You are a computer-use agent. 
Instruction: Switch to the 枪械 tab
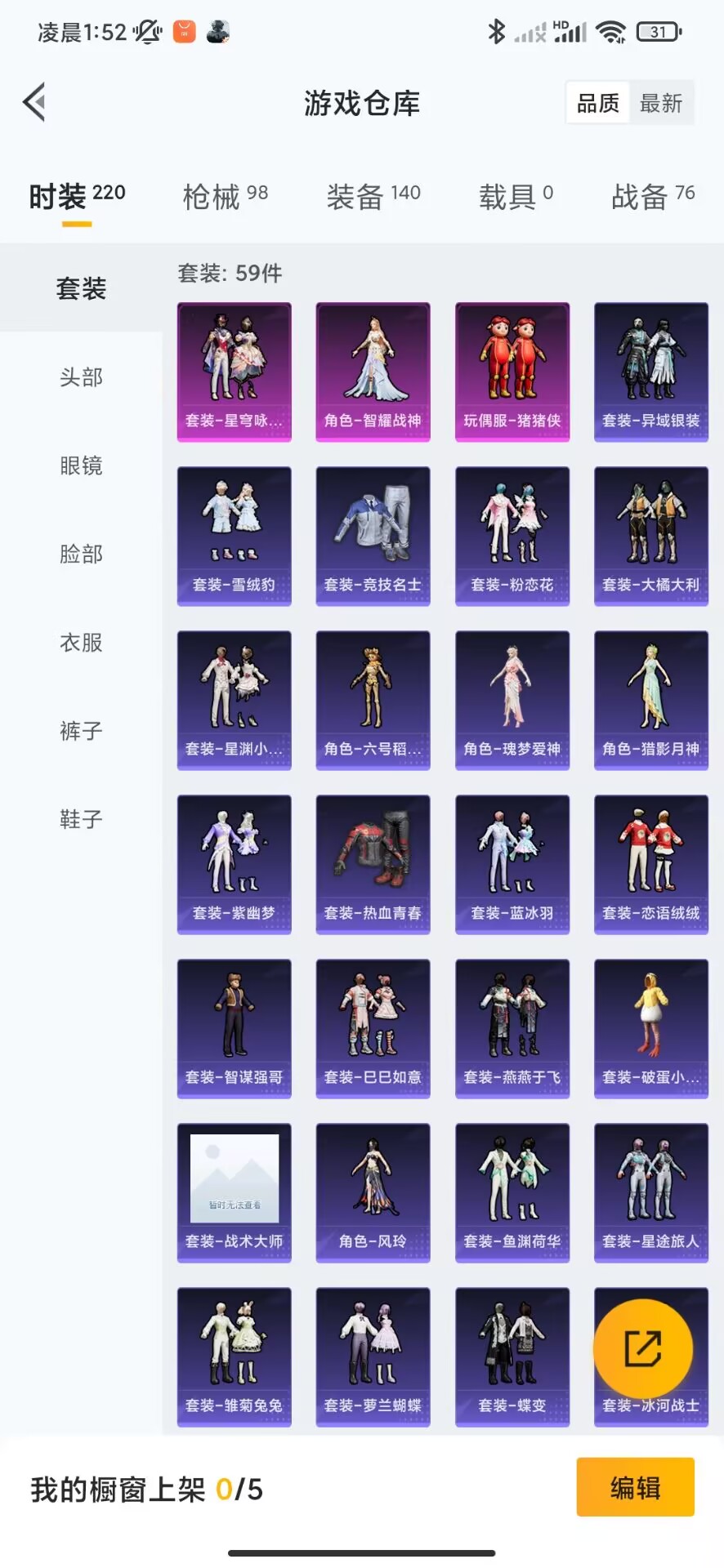tap(225, 196)
